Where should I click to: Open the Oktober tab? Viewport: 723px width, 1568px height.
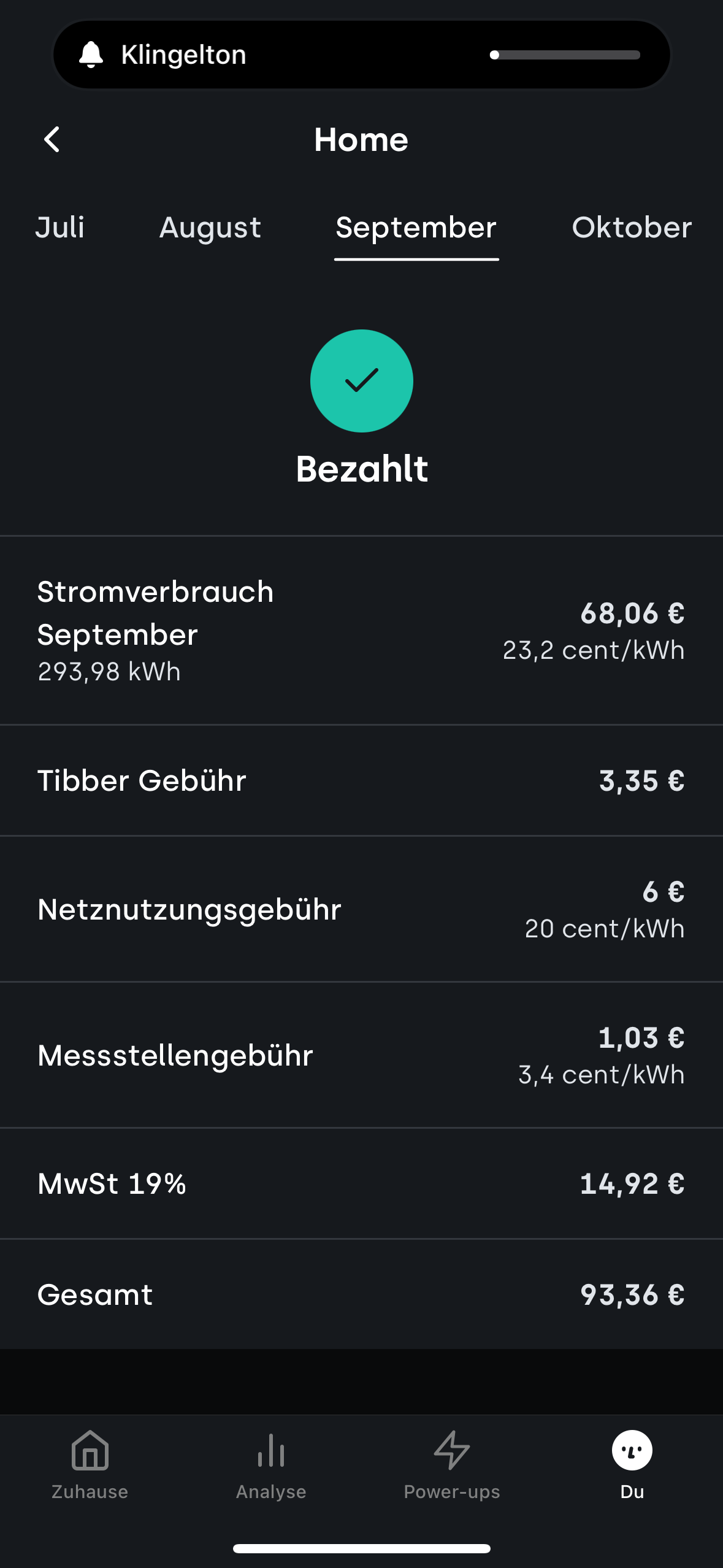[x=632, y=228]
